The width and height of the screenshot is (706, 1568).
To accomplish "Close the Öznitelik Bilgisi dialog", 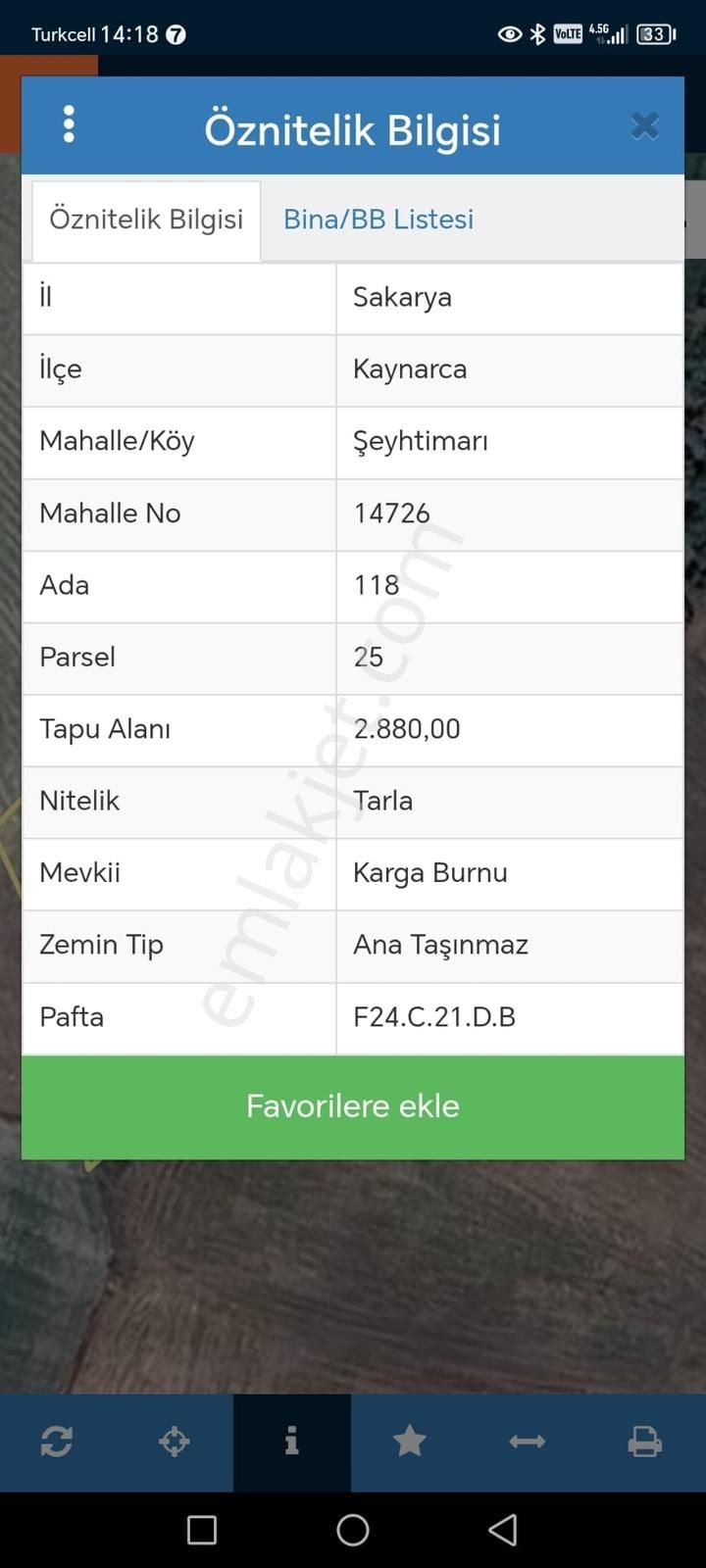I will point(644,125).
